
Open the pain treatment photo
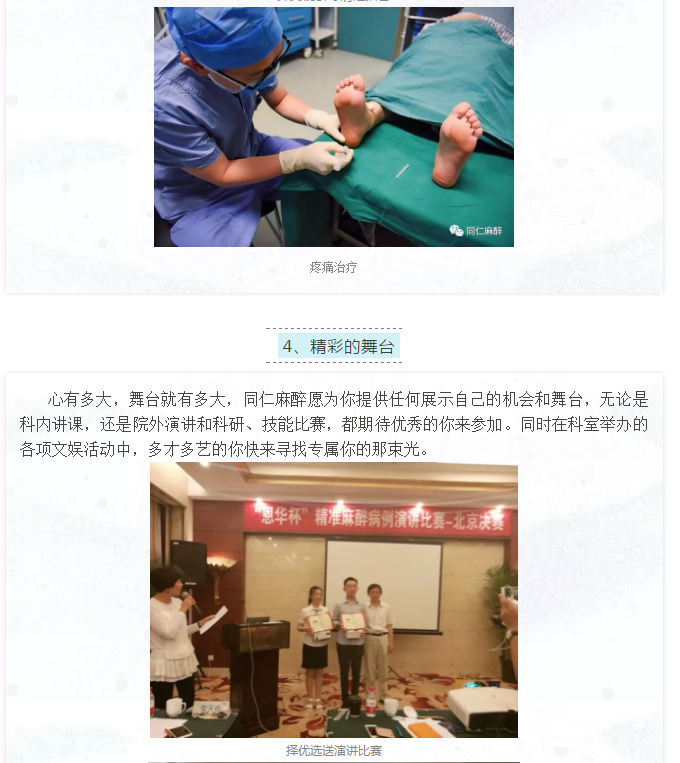pyautogui.click(x=333, y=127)
